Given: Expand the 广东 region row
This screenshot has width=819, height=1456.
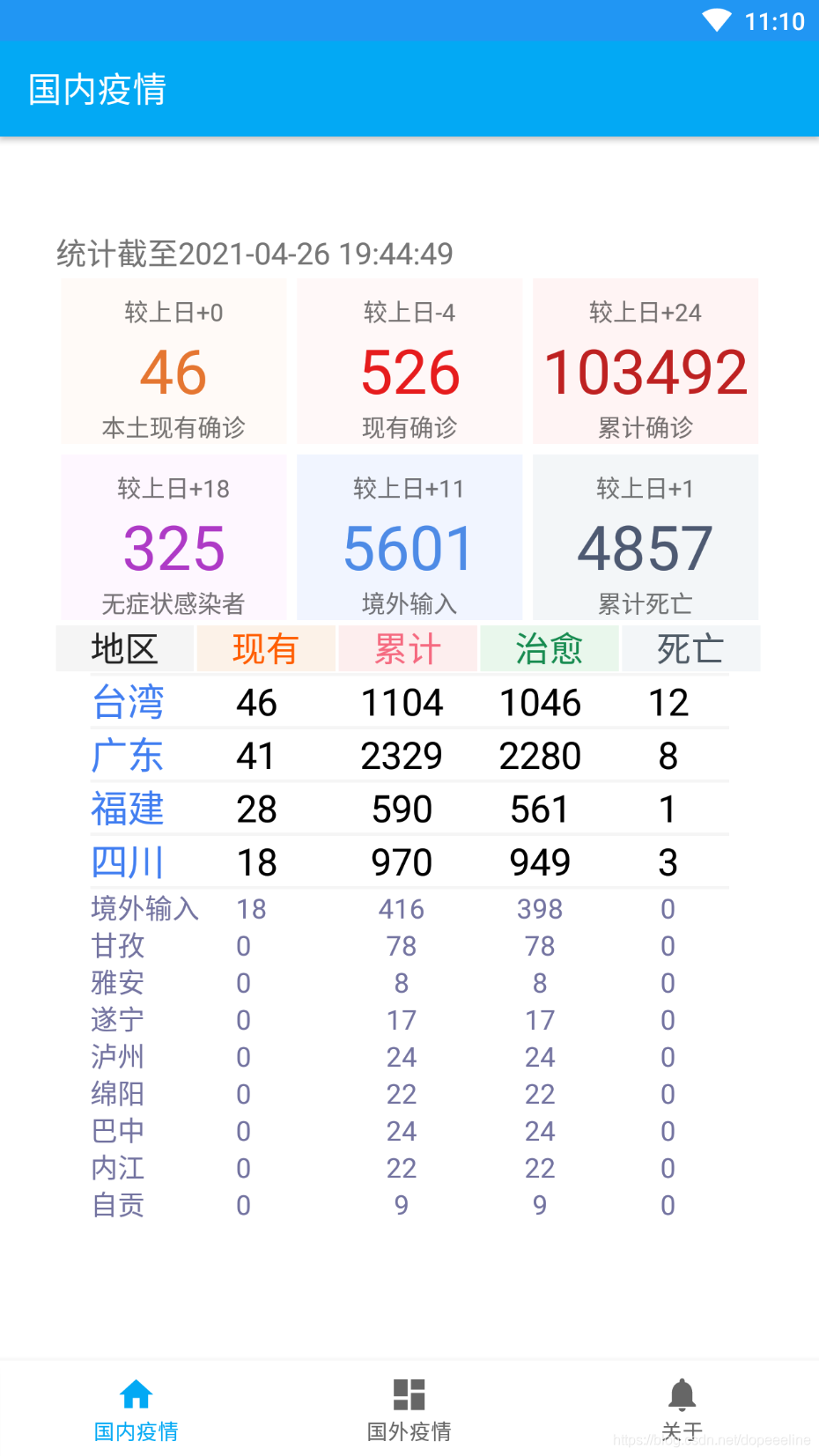Looking at the screenshot, I should pyautogui.click(x=409, y=756).
